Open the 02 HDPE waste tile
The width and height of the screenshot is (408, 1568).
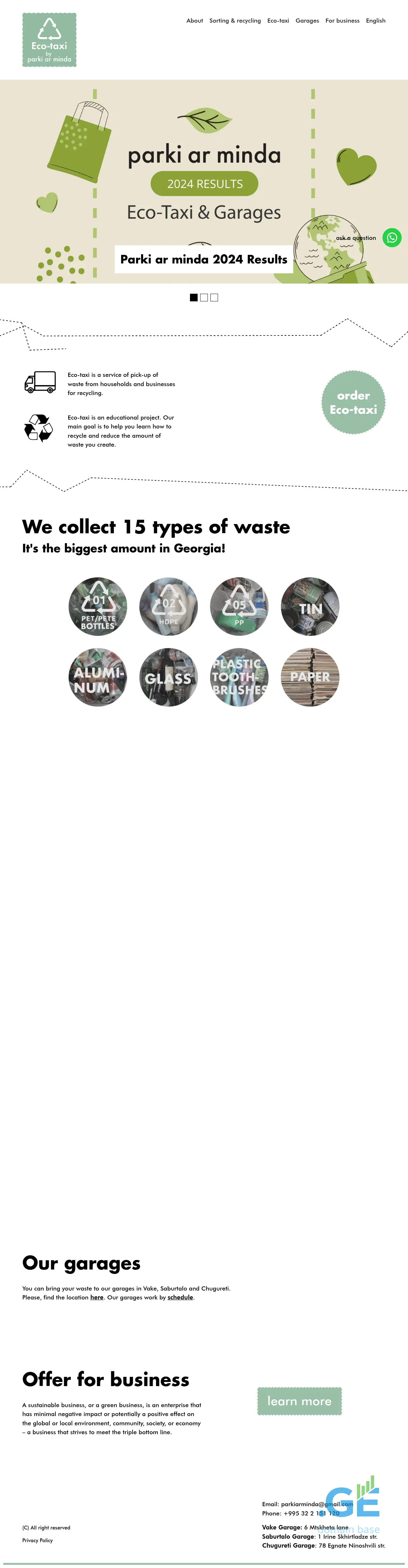169,606
